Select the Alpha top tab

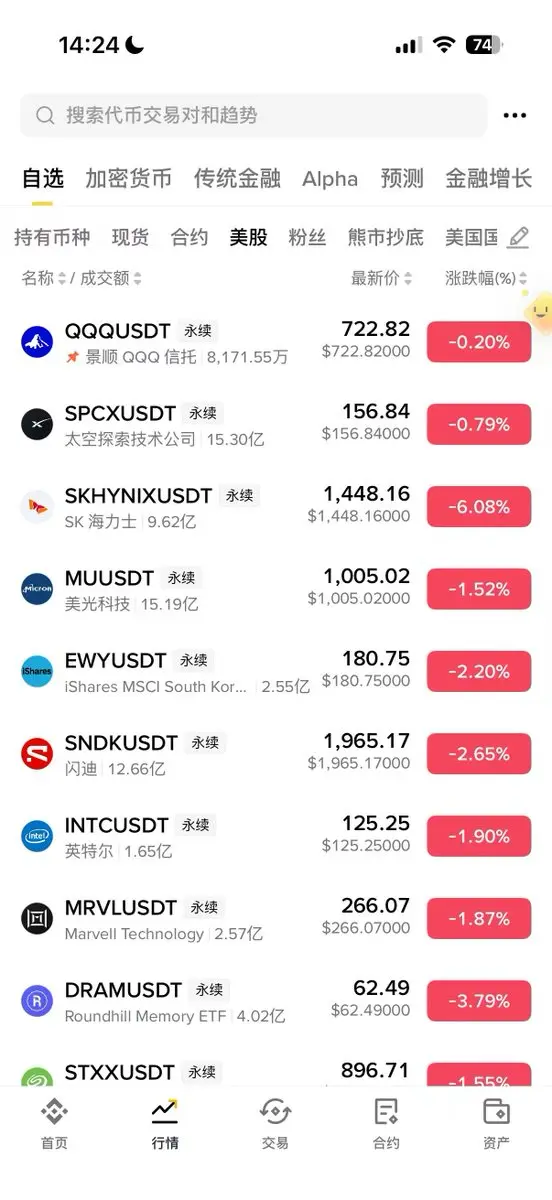(330, 179)
